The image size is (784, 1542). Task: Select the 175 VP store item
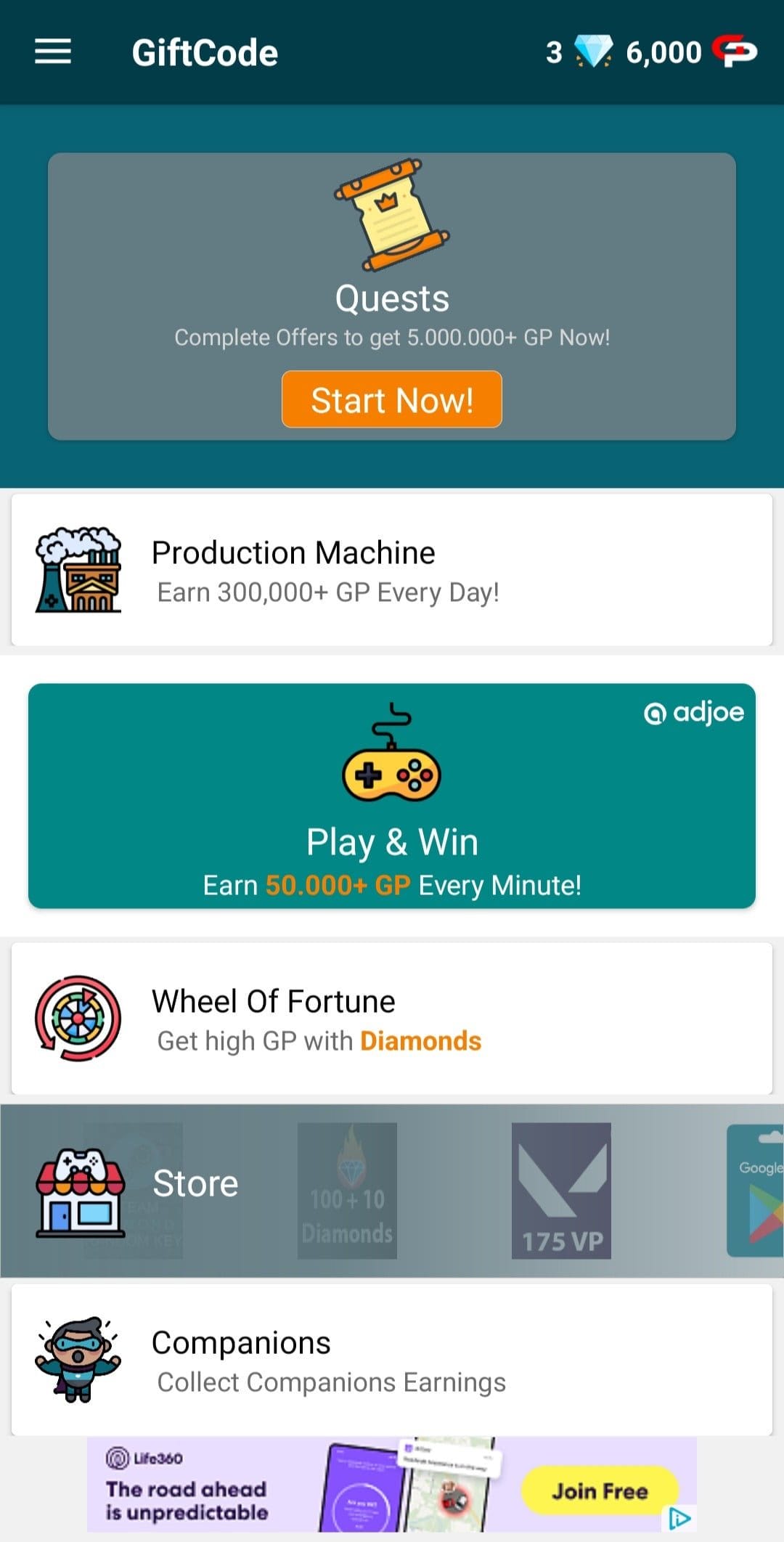point(561,1191)
